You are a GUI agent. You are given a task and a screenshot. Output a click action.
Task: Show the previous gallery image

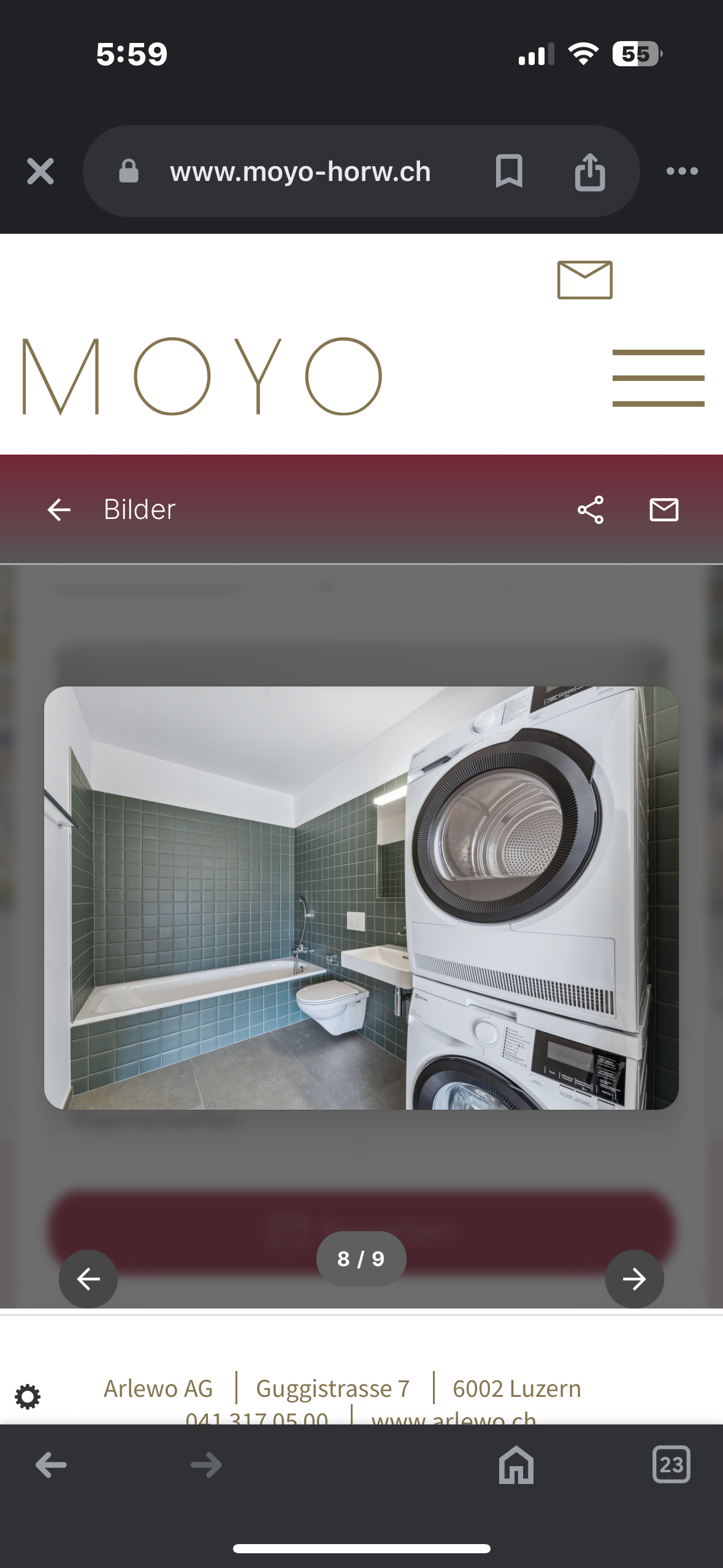[x=88, y=1279]
